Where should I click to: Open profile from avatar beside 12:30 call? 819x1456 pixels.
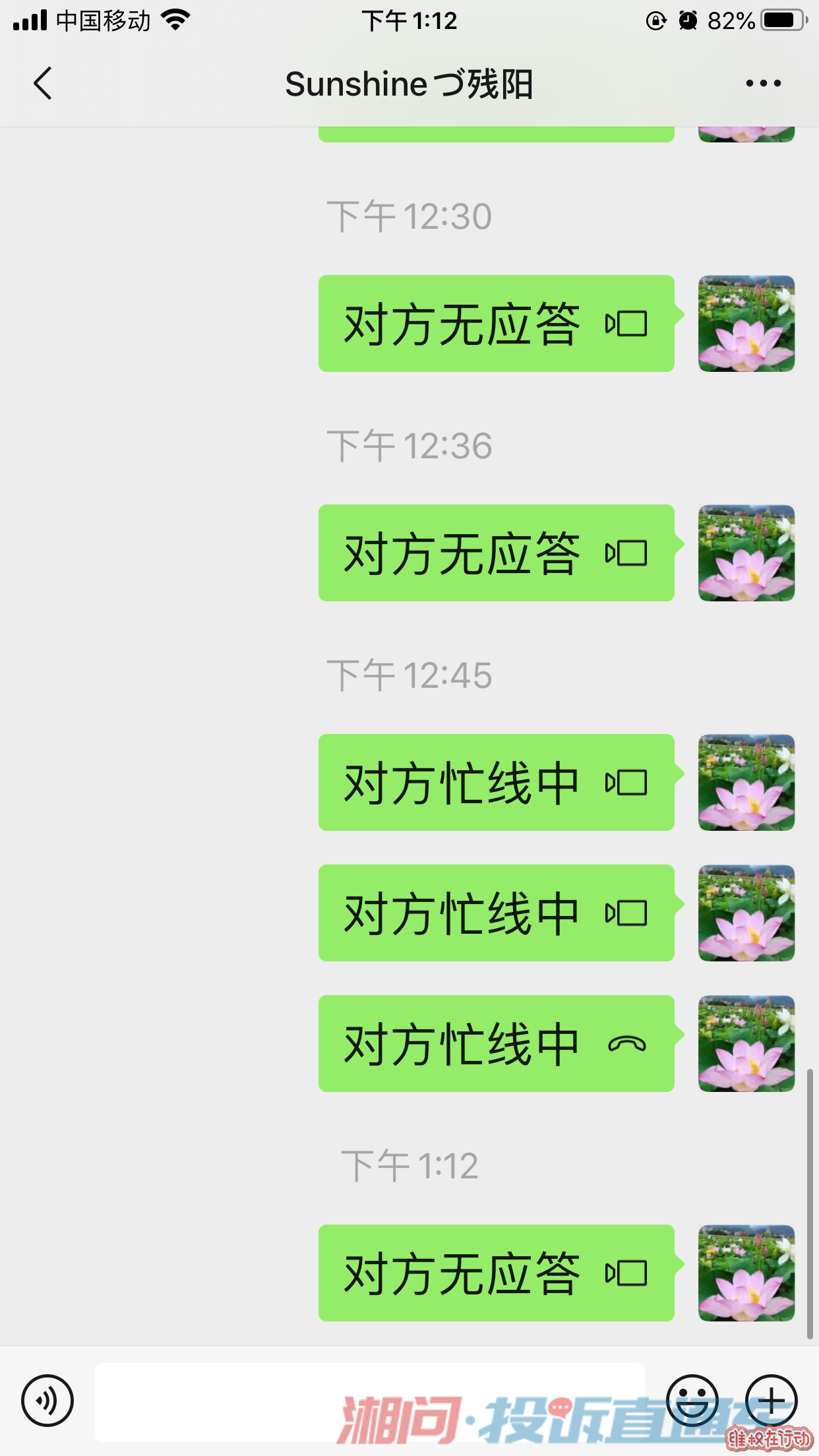(x=746, y=324)
